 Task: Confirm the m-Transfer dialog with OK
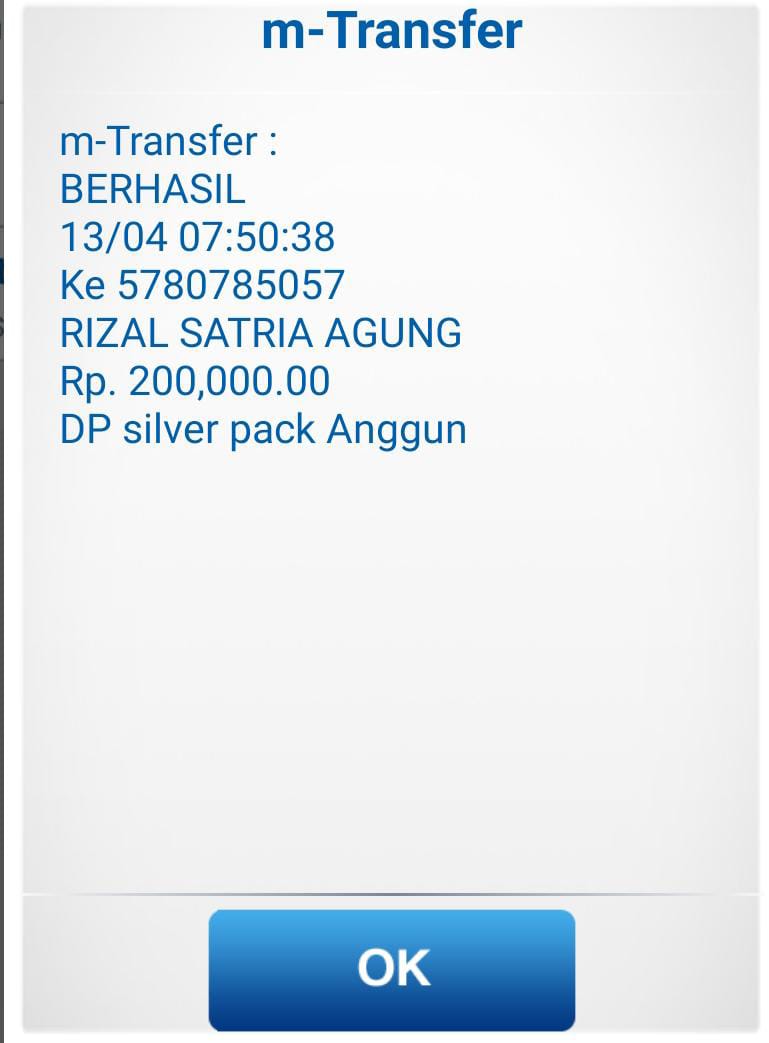coord(392,968)
